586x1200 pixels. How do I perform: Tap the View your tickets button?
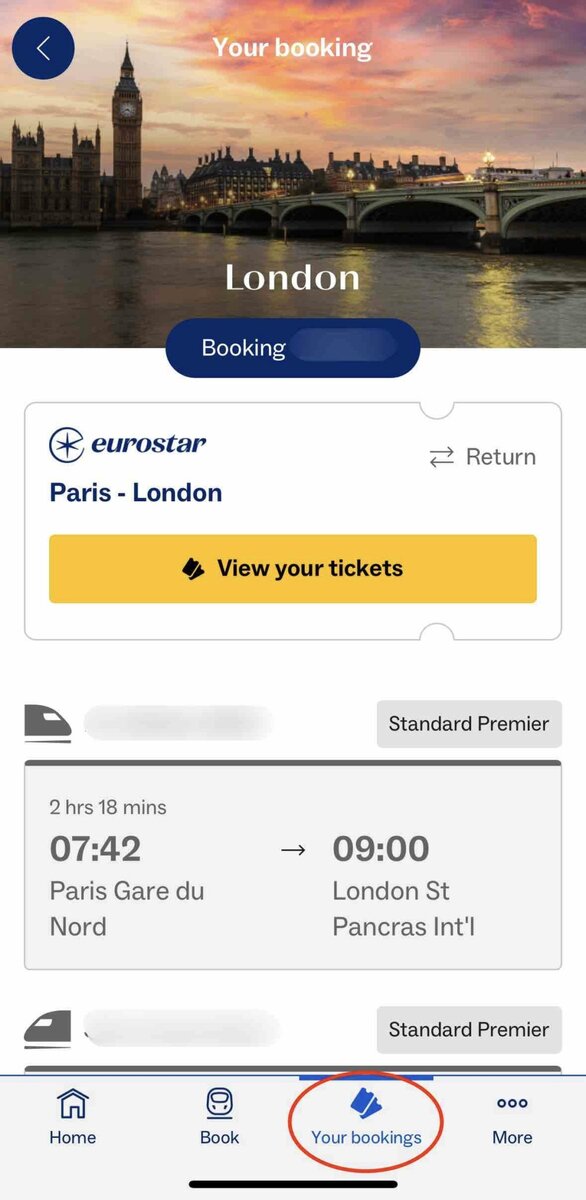[x=293, y=569]
